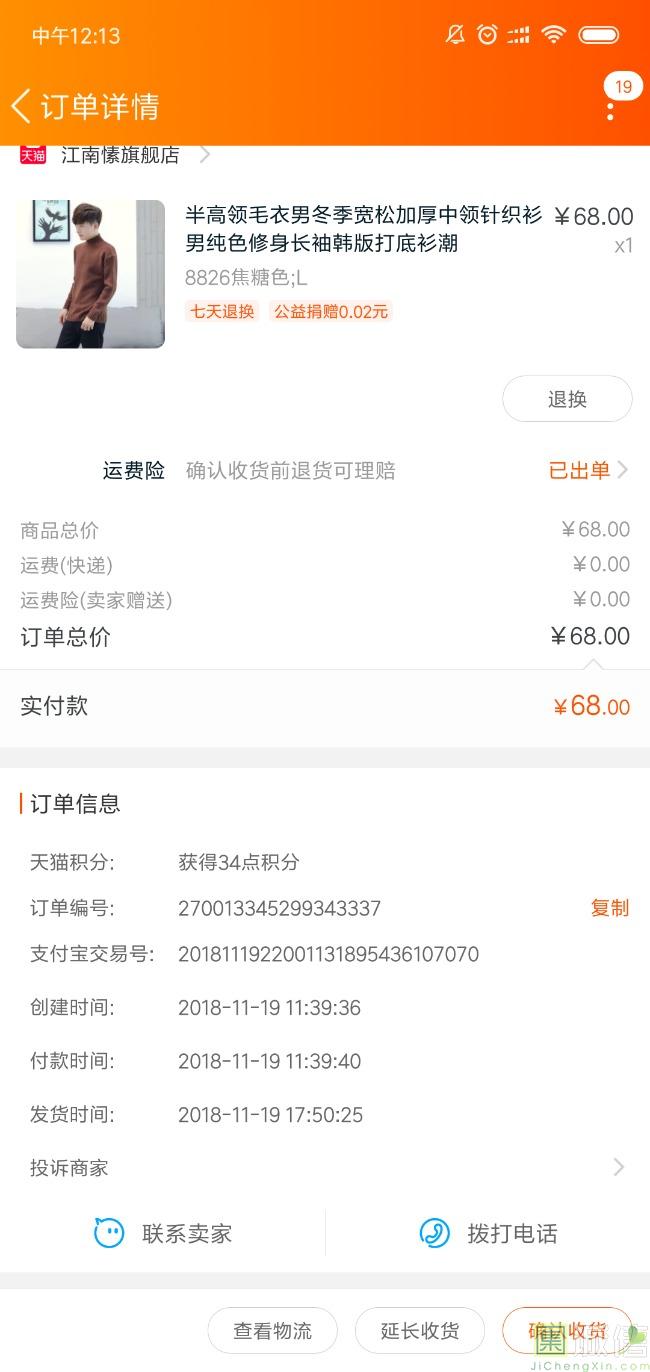The width and height of the screenshot is (650, 1372).
Task: Tap 拨打电话 to call seller
Action: (488, 1233)
